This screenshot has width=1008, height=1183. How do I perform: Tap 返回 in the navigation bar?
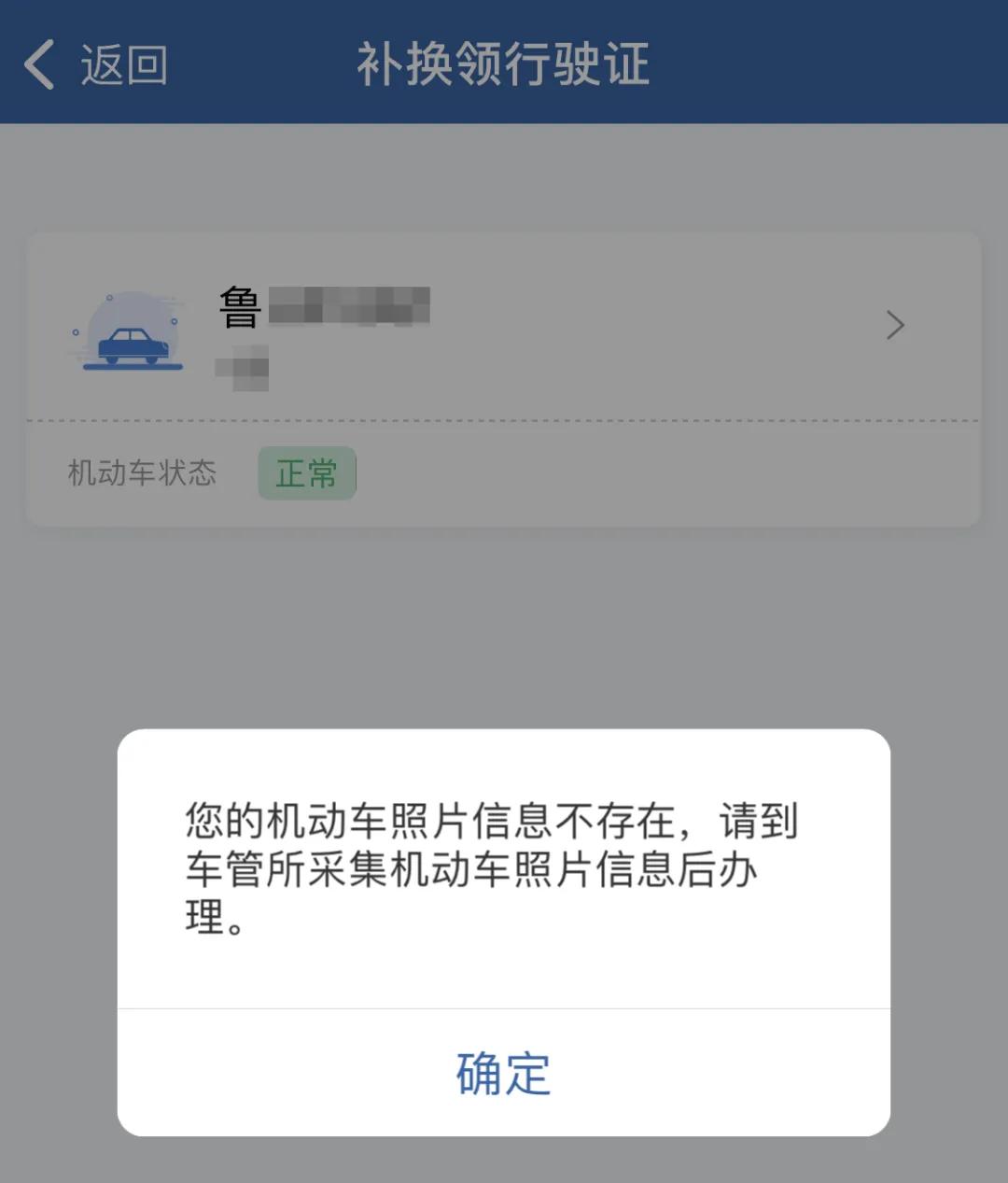pos(123,65)
